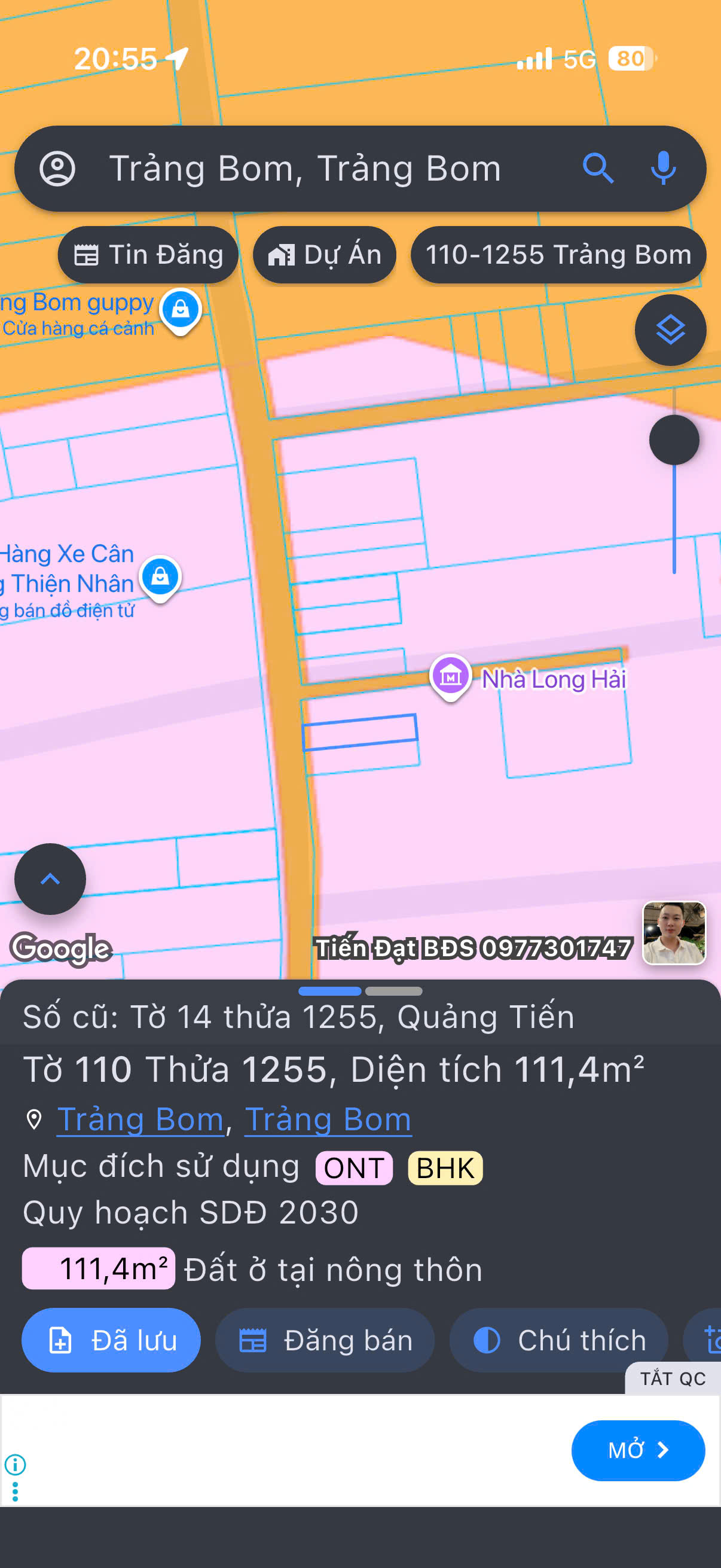This screenshot has width=721, height=1568.
Task: Tap the 110-1255 Trảng Bom chip
Action: [558, 254]
